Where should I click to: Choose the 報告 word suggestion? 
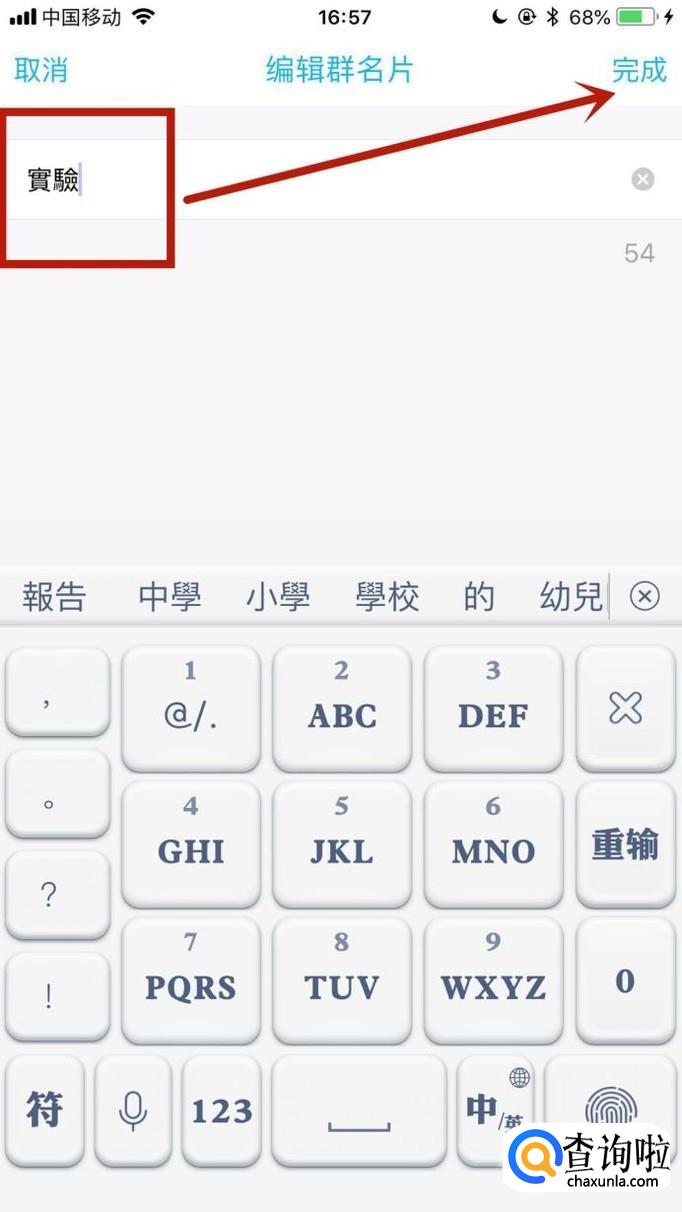54,597
